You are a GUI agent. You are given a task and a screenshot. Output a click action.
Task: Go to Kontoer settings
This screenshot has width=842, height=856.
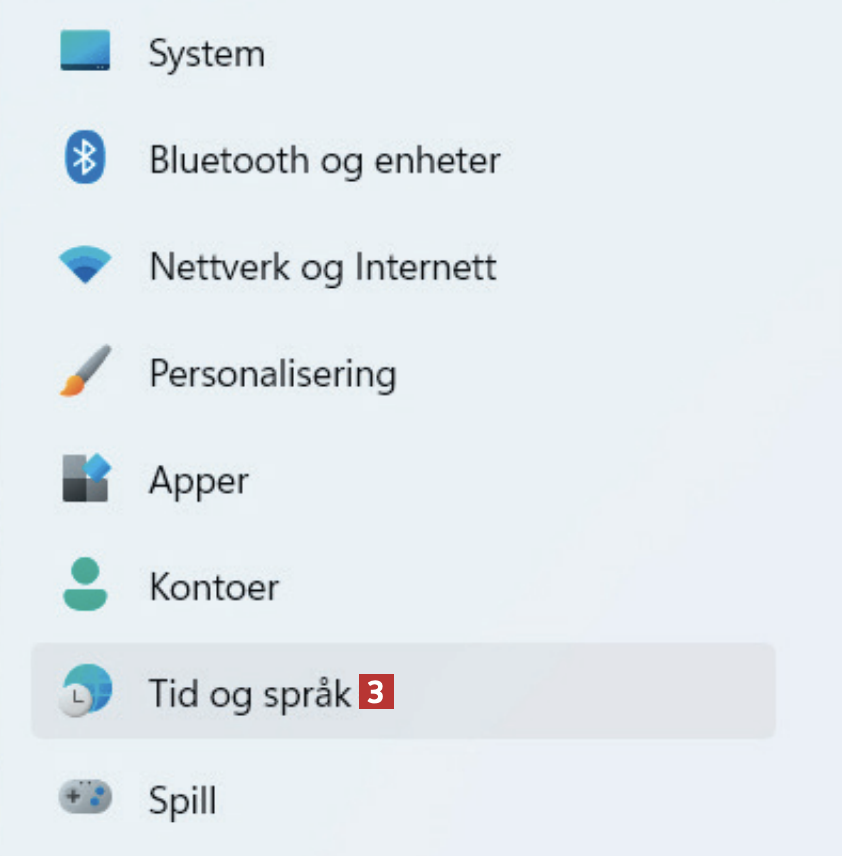pyautogui.click(x=213, y=587)
